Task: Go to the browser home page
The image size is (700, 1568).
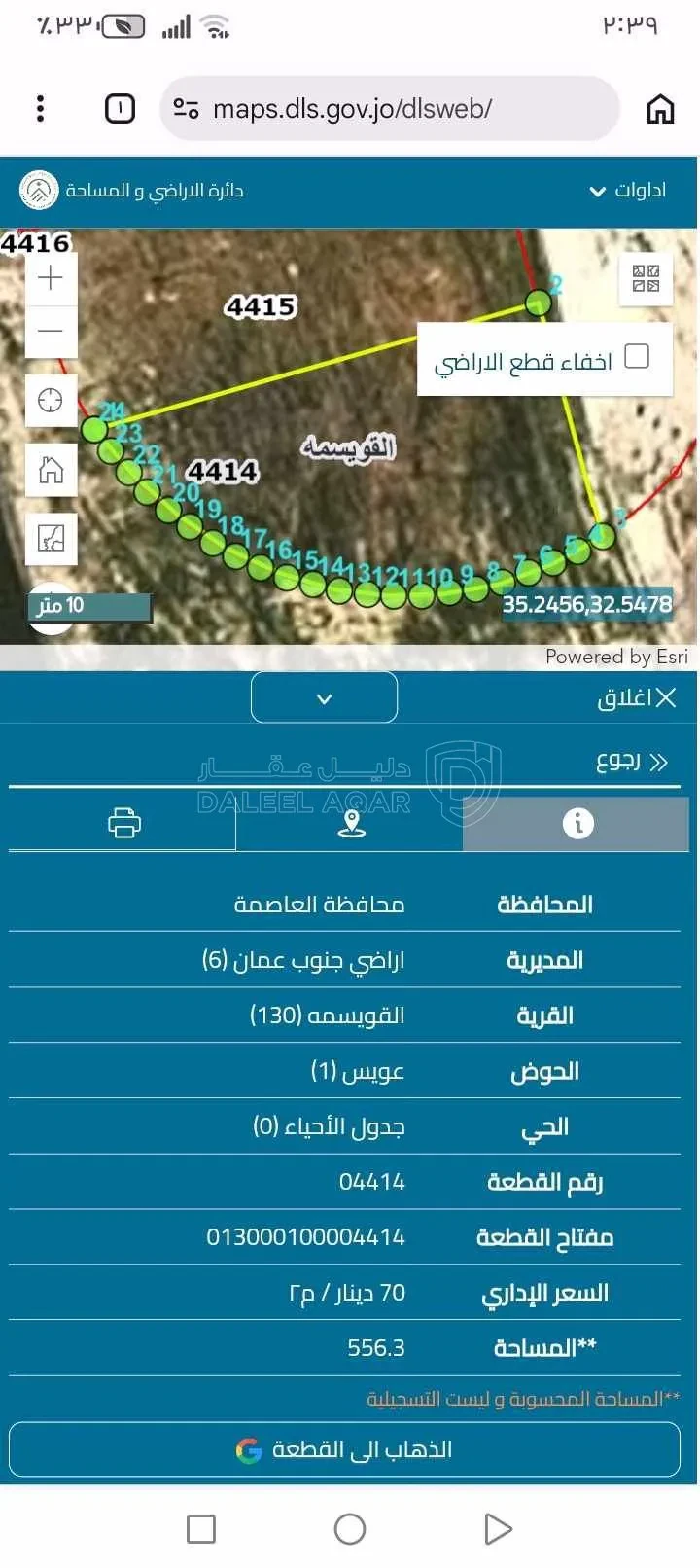Action: pyautogui.click(x=660, y=108)
